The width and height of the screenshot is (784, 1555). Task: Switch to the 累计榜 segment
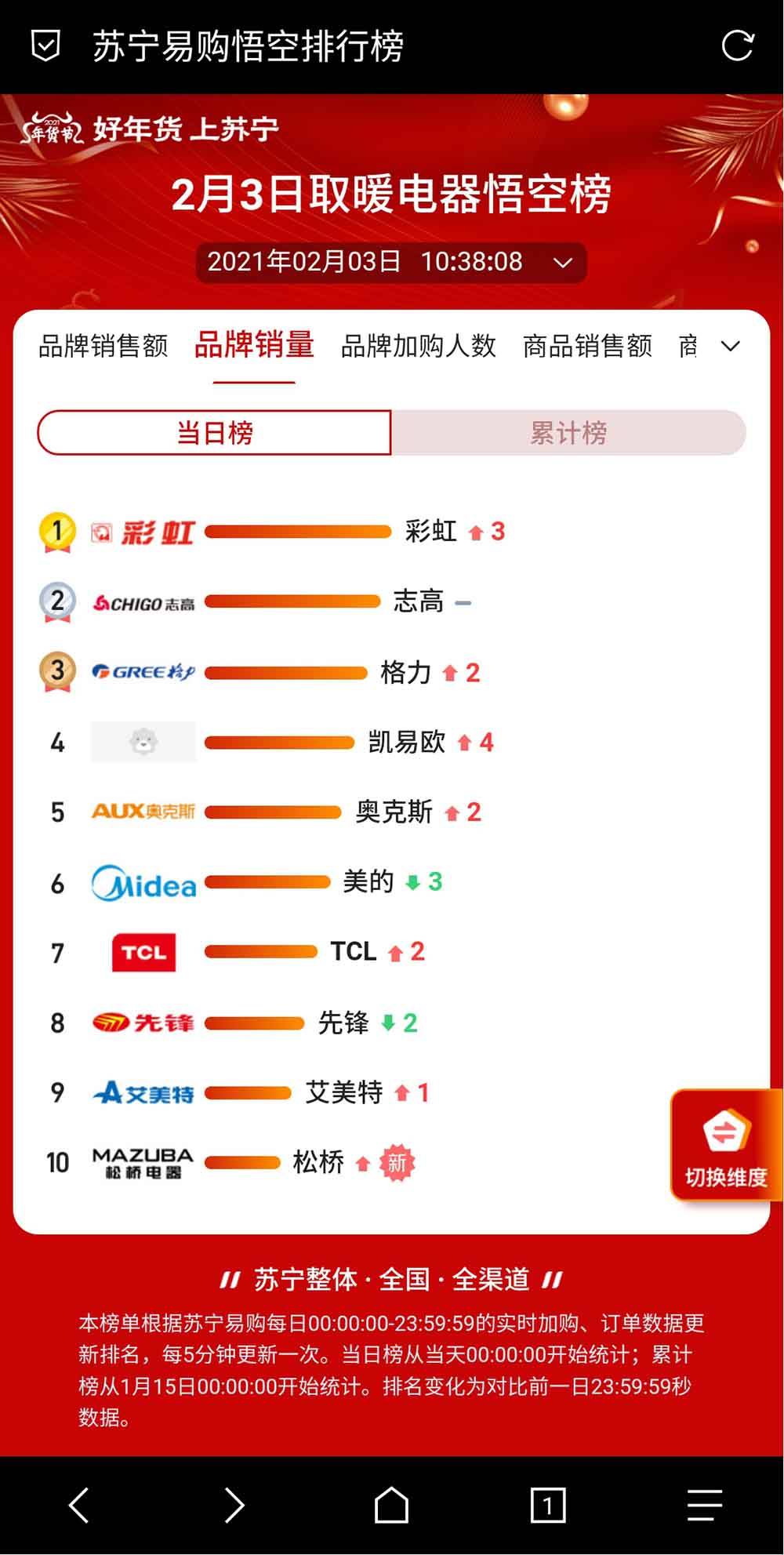[x=568, y=432]
